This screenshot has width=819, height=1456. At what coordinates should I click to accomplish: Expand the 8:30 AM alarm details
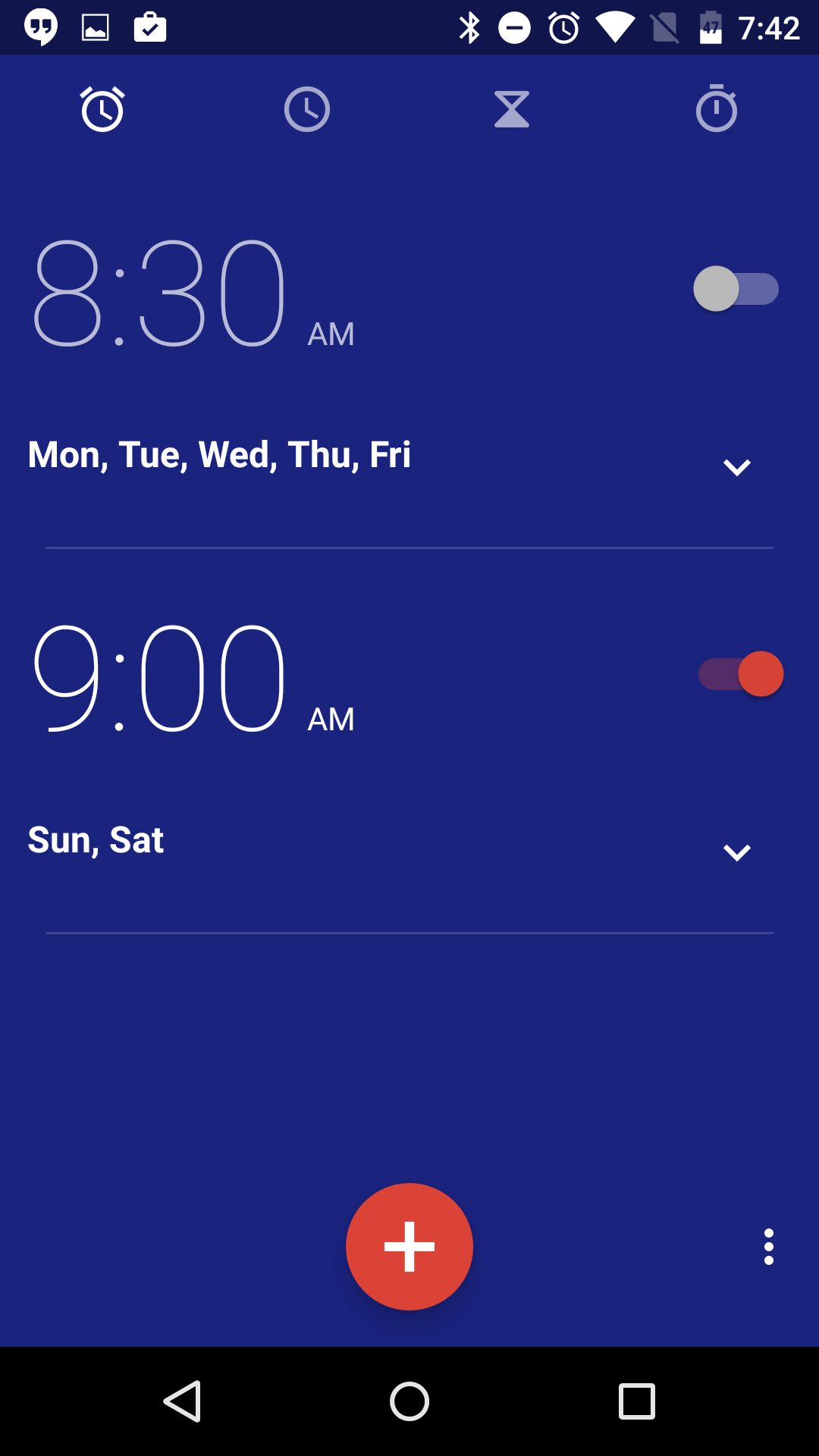(737, 467)
